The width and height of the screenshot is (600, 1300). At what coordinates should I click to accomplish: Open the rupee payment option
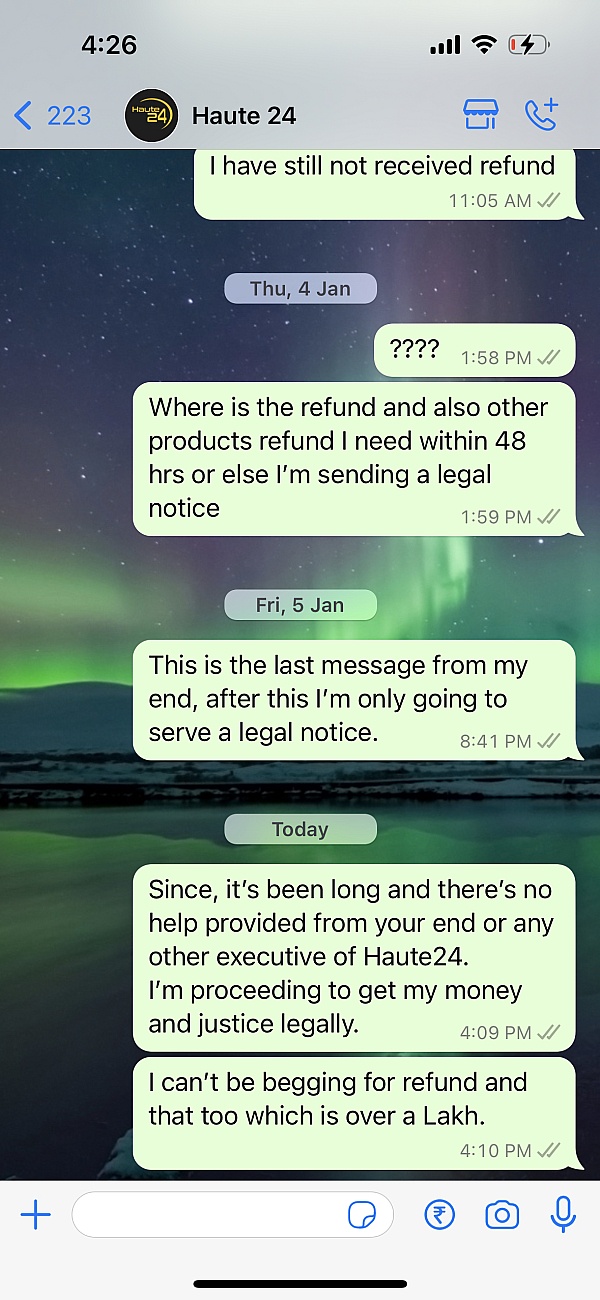coord(439,1215)
